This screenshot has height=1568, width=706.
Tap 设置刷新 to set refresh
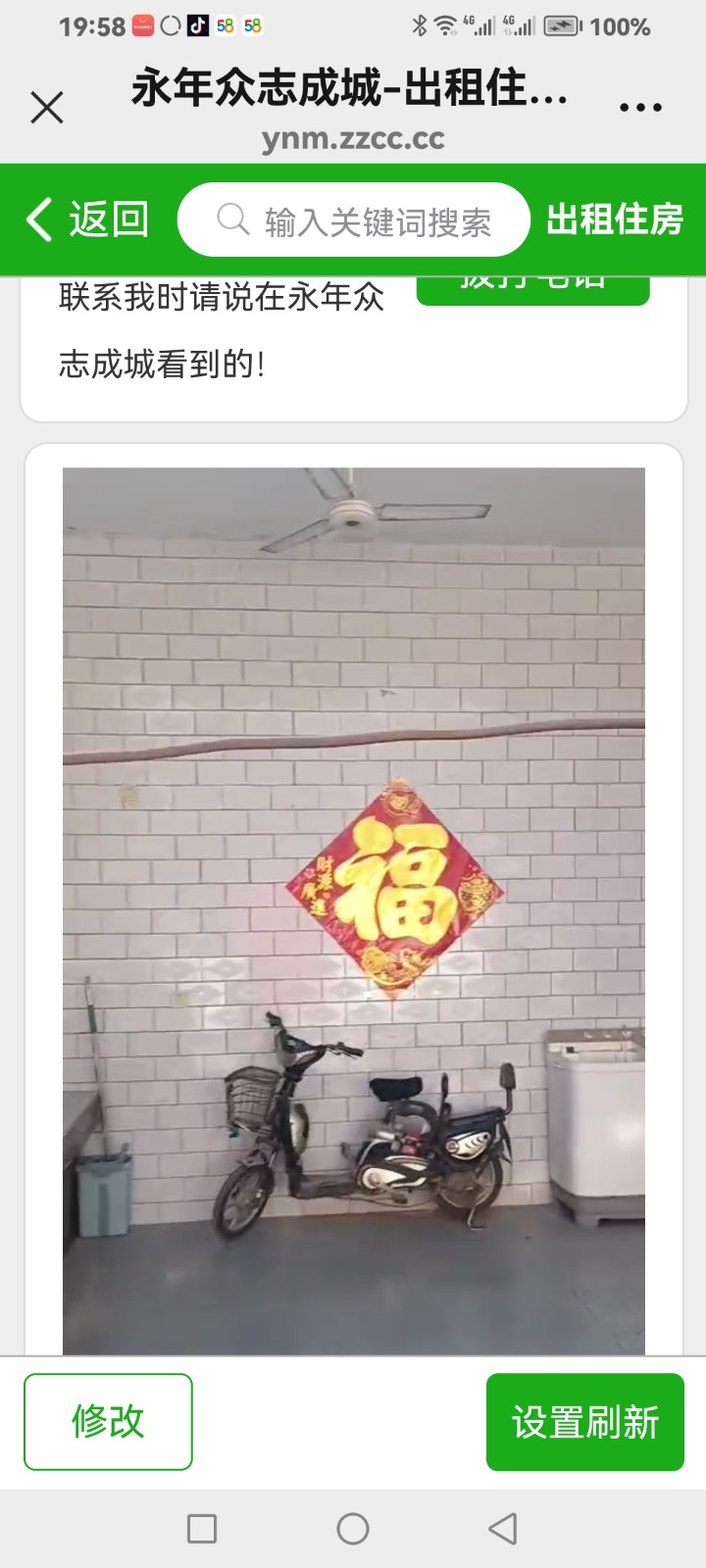(584, 1421)
